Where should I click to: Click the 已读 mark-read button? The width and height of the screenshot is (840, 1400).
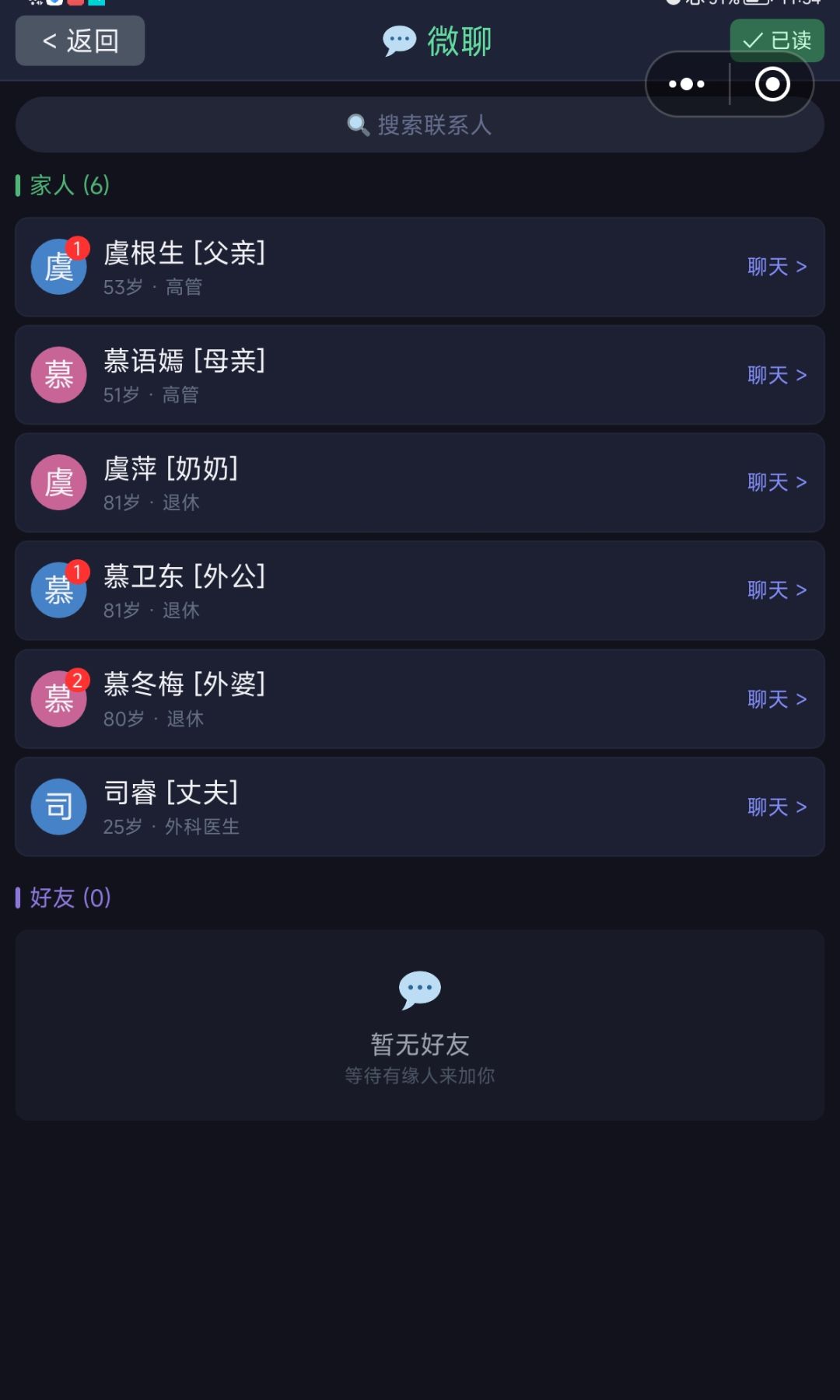point(778,40)
